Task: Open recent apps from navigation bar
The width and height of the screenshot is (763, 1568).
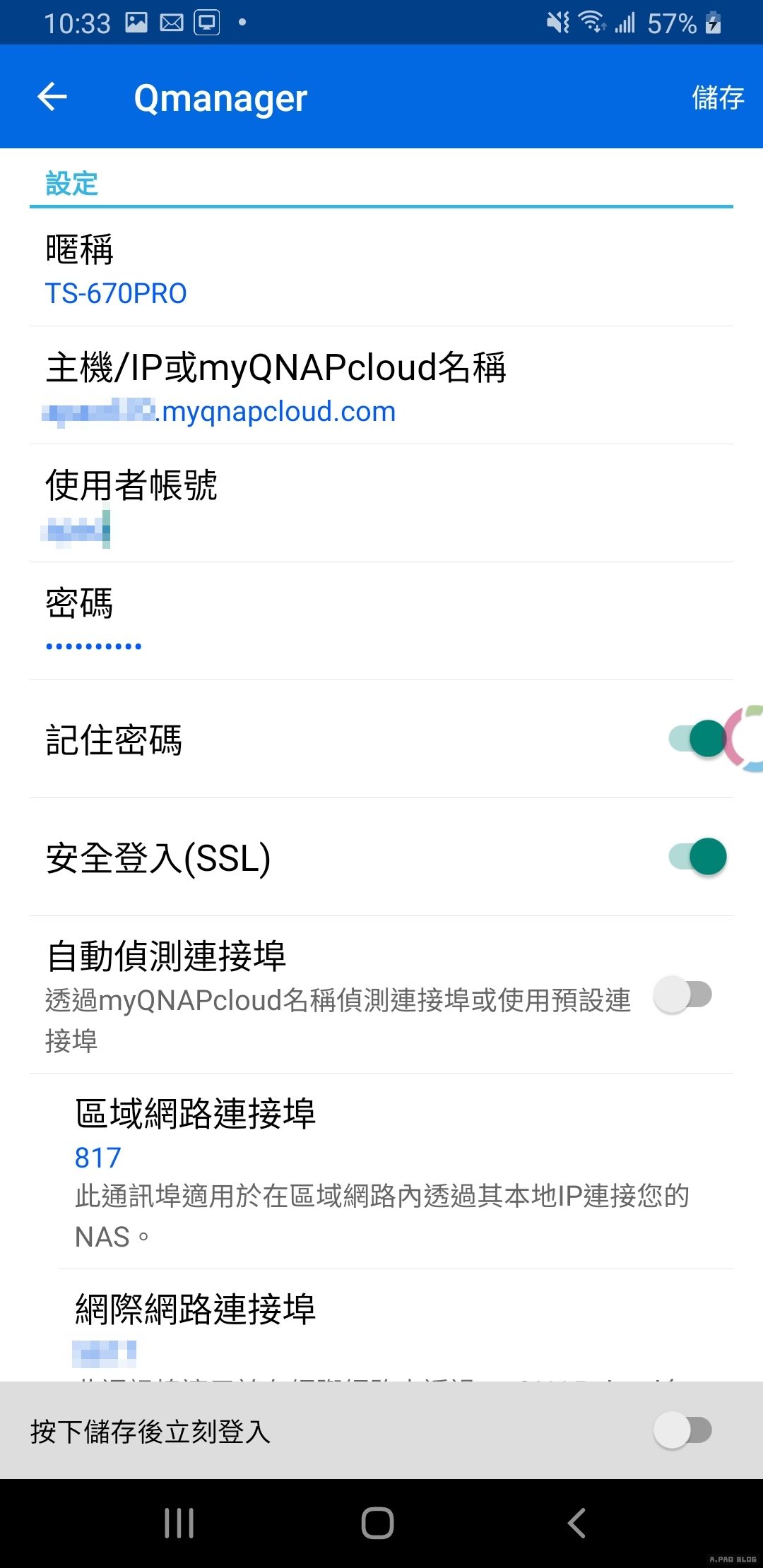Action: click(x=179, y=1523)
